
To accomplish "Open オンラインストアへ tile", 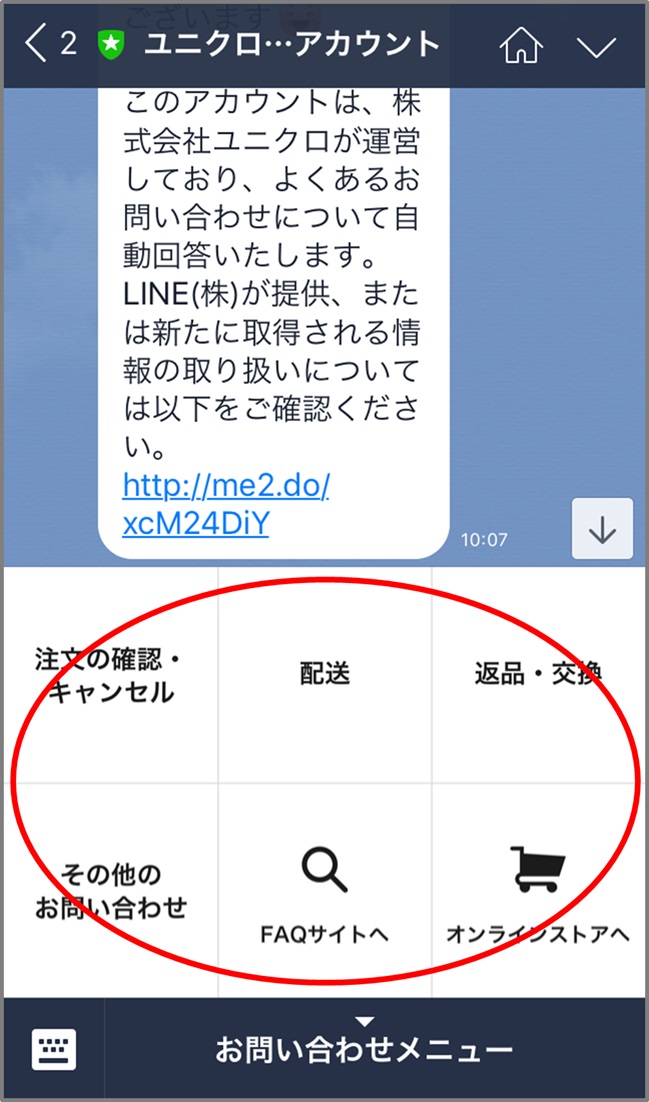I will [539, 892].
